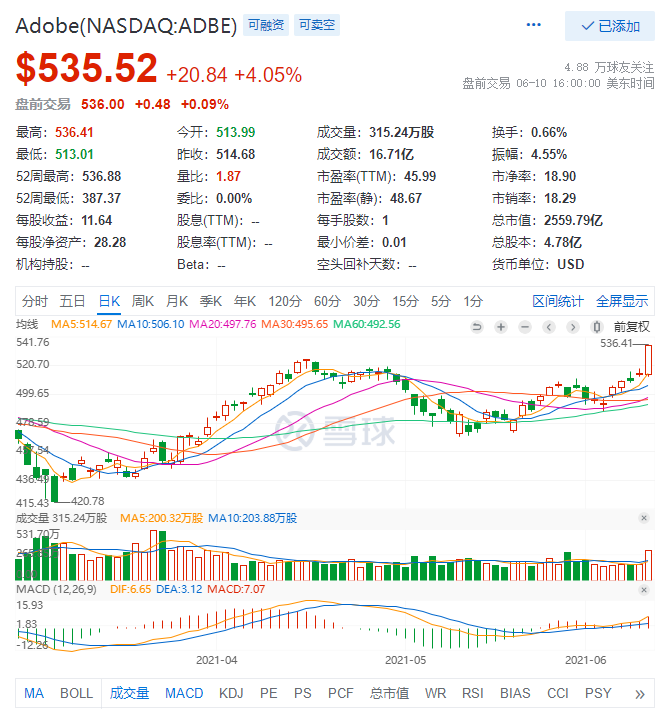Screen dimensions: 663x715
Task: Switch chart to 五日 view
Action: (72, 301)
